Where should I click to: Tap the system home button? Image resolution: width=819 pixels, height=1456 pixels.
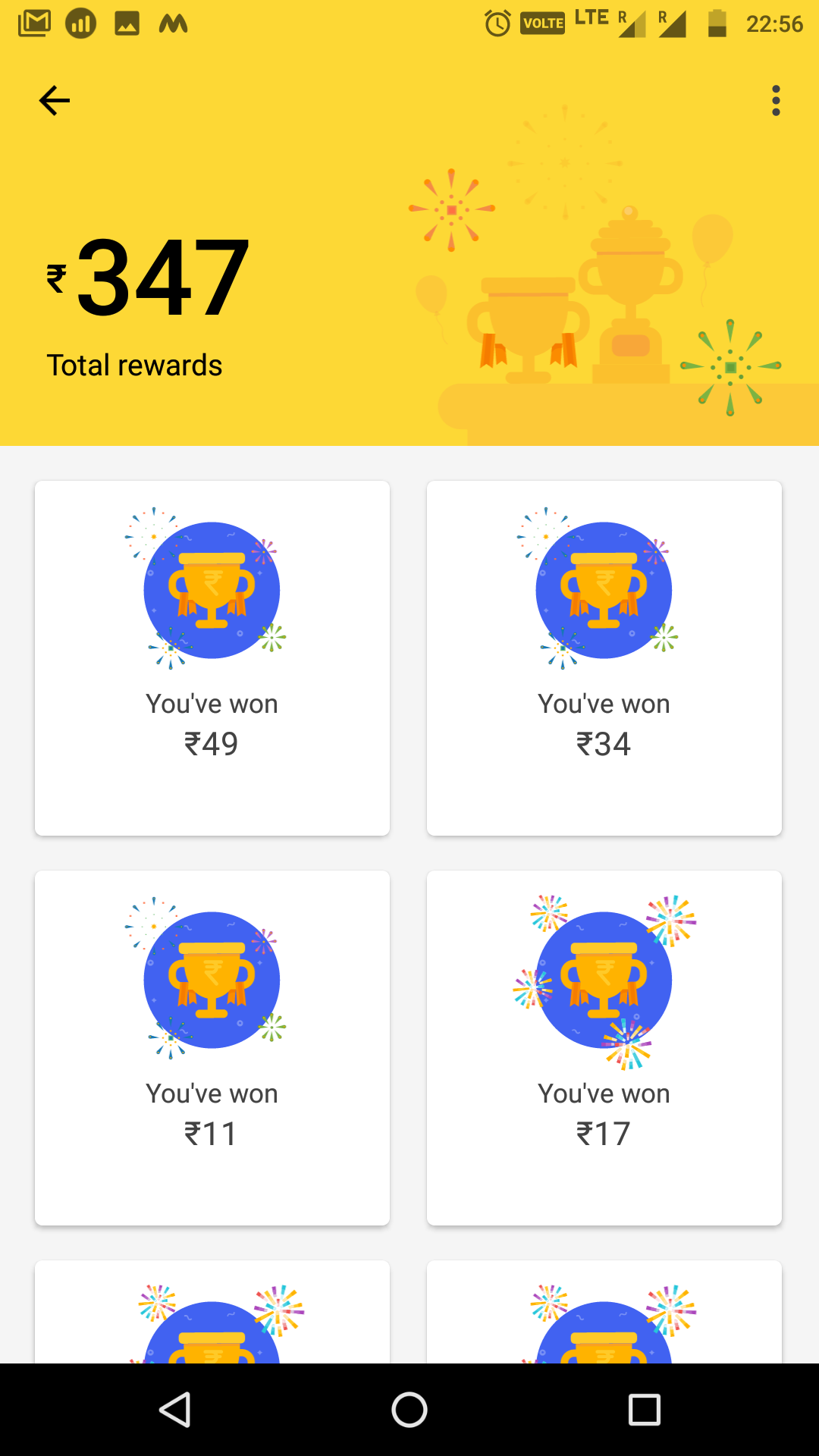409,1410
